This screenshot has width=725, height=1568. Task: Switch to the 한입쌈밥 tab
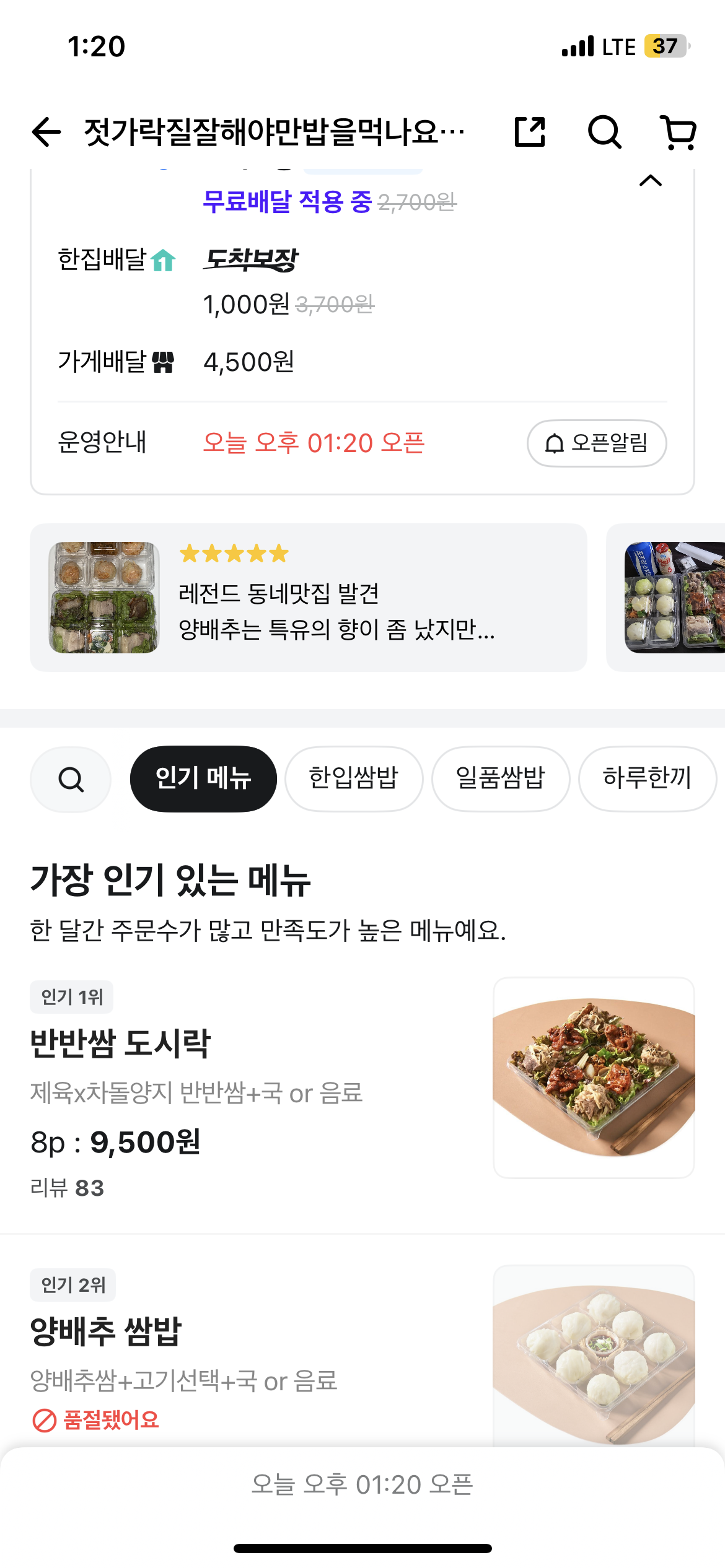click(x=354, y=778)
